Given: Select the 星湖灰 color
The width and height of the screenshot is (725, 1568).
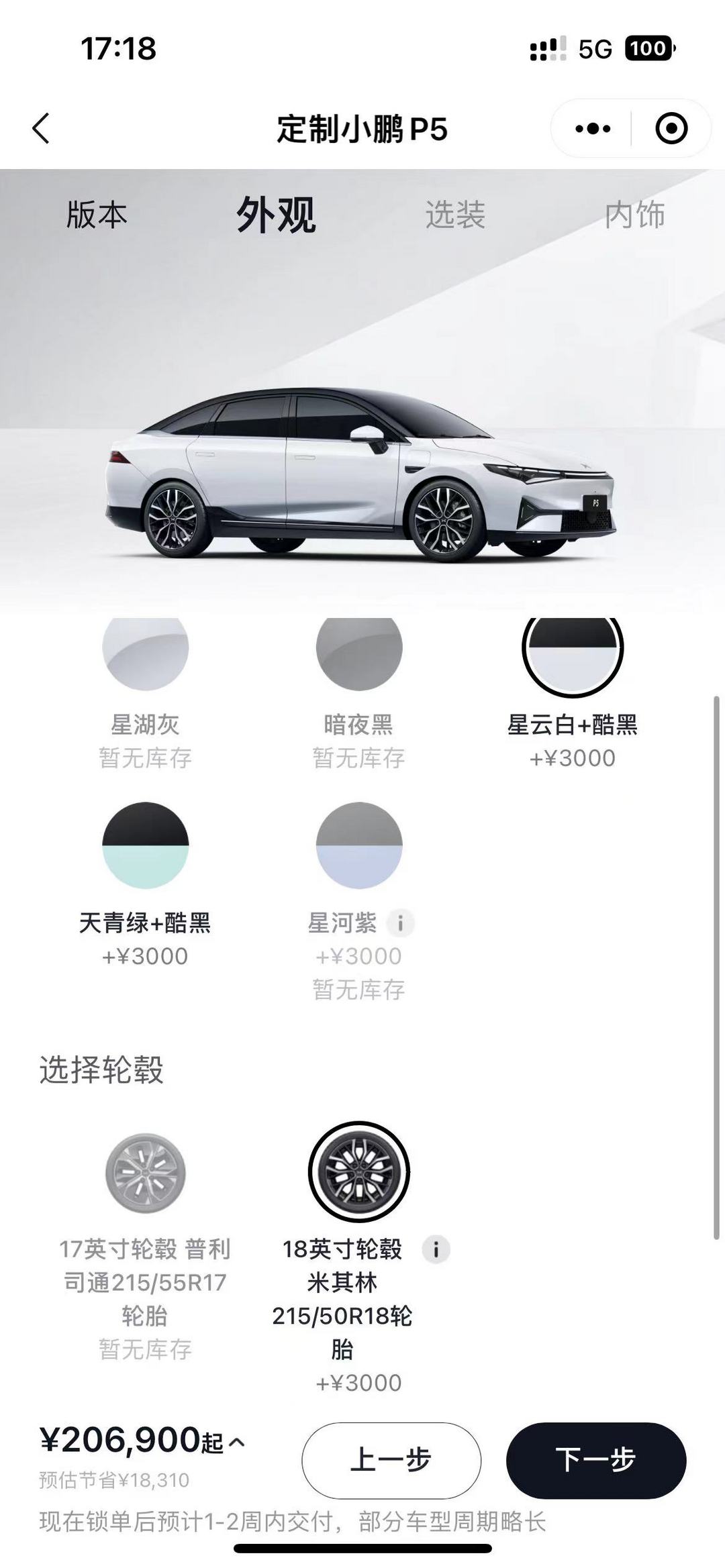Looking at the screenshot, I should pos(145,649).
